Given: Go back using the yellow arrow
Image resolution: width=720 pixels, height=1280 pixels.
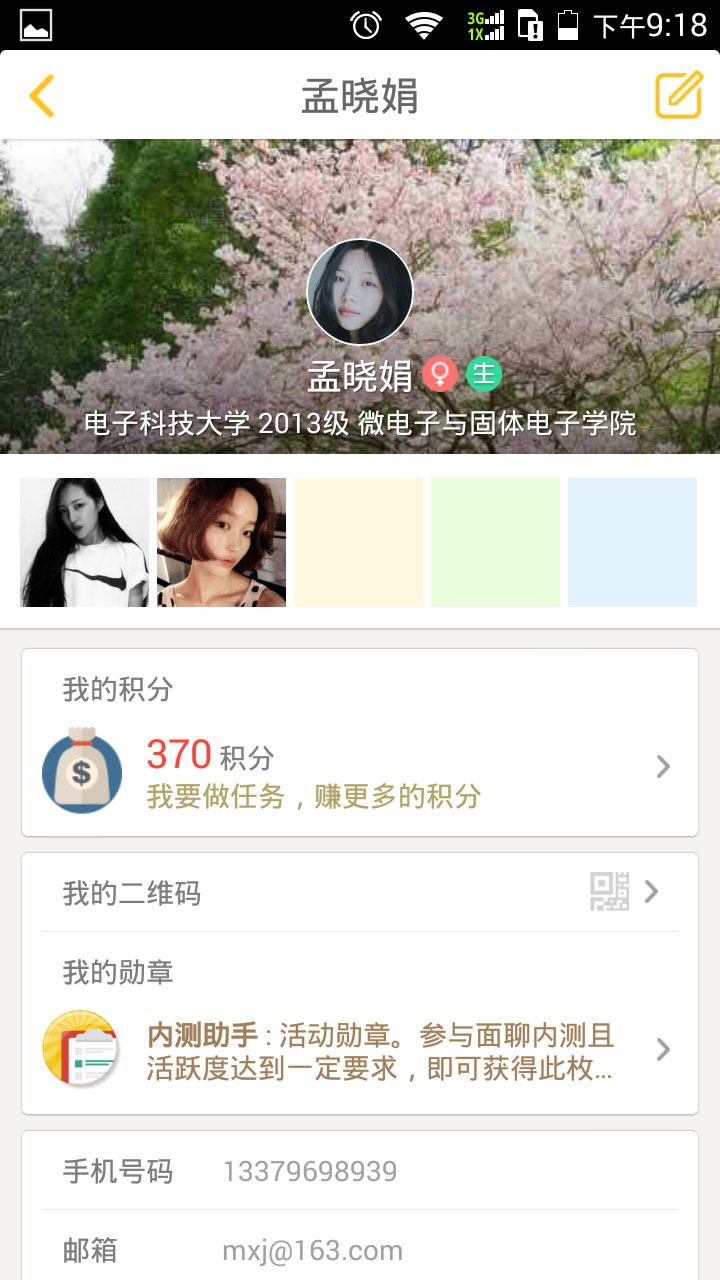Looking at the screenshot, I should [41, 96].
